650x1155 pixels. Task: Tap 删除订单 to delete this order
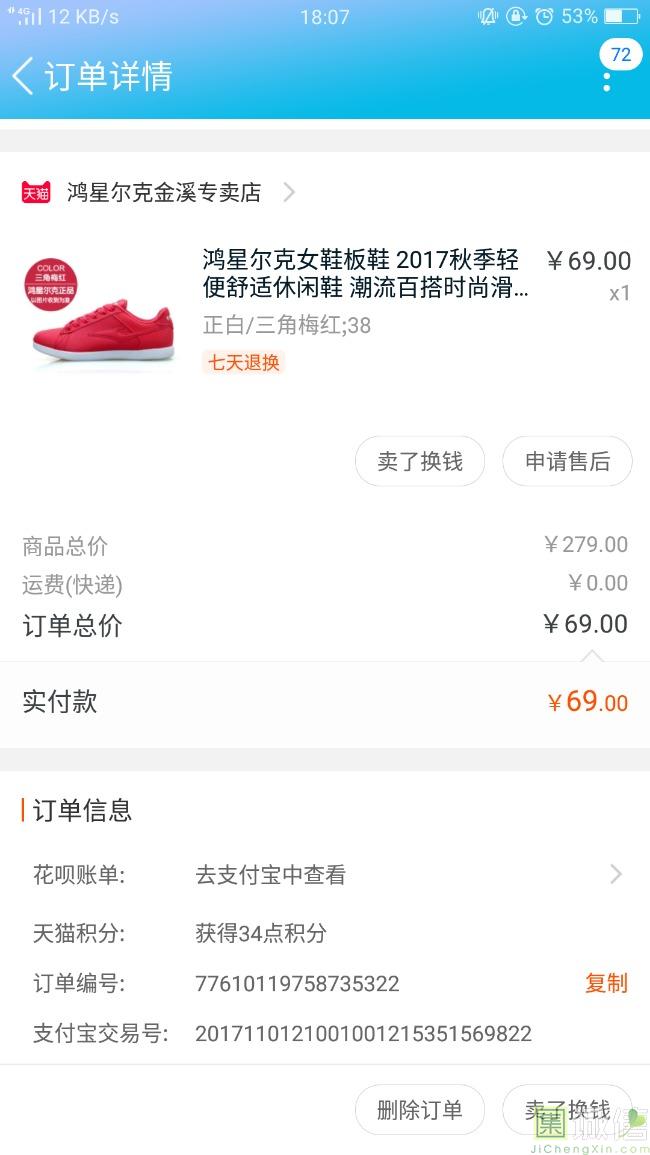pyautogui.click(x=420, y=1110)
